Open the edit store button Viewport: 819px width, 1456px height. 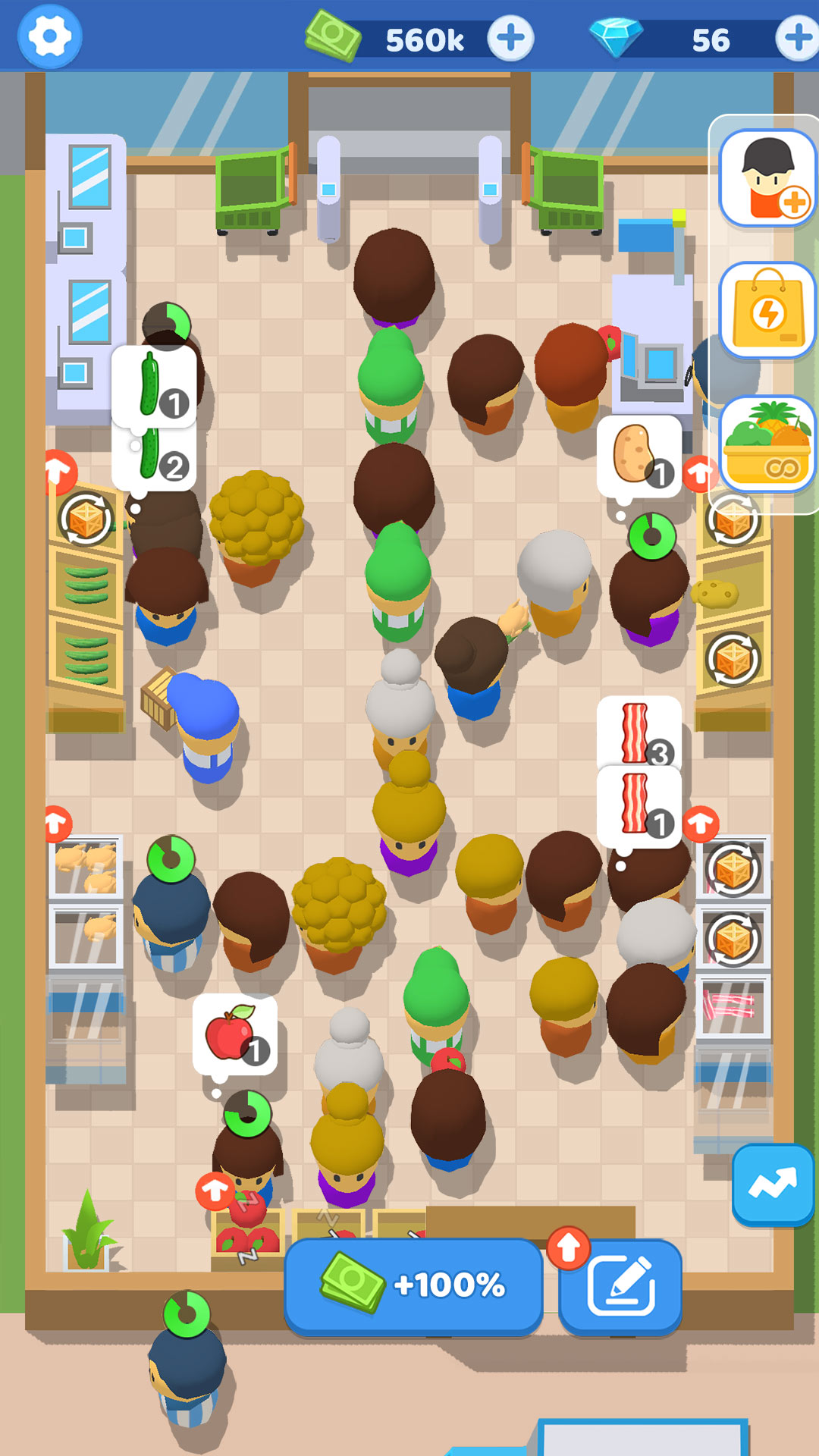(x=620, y=1285)
